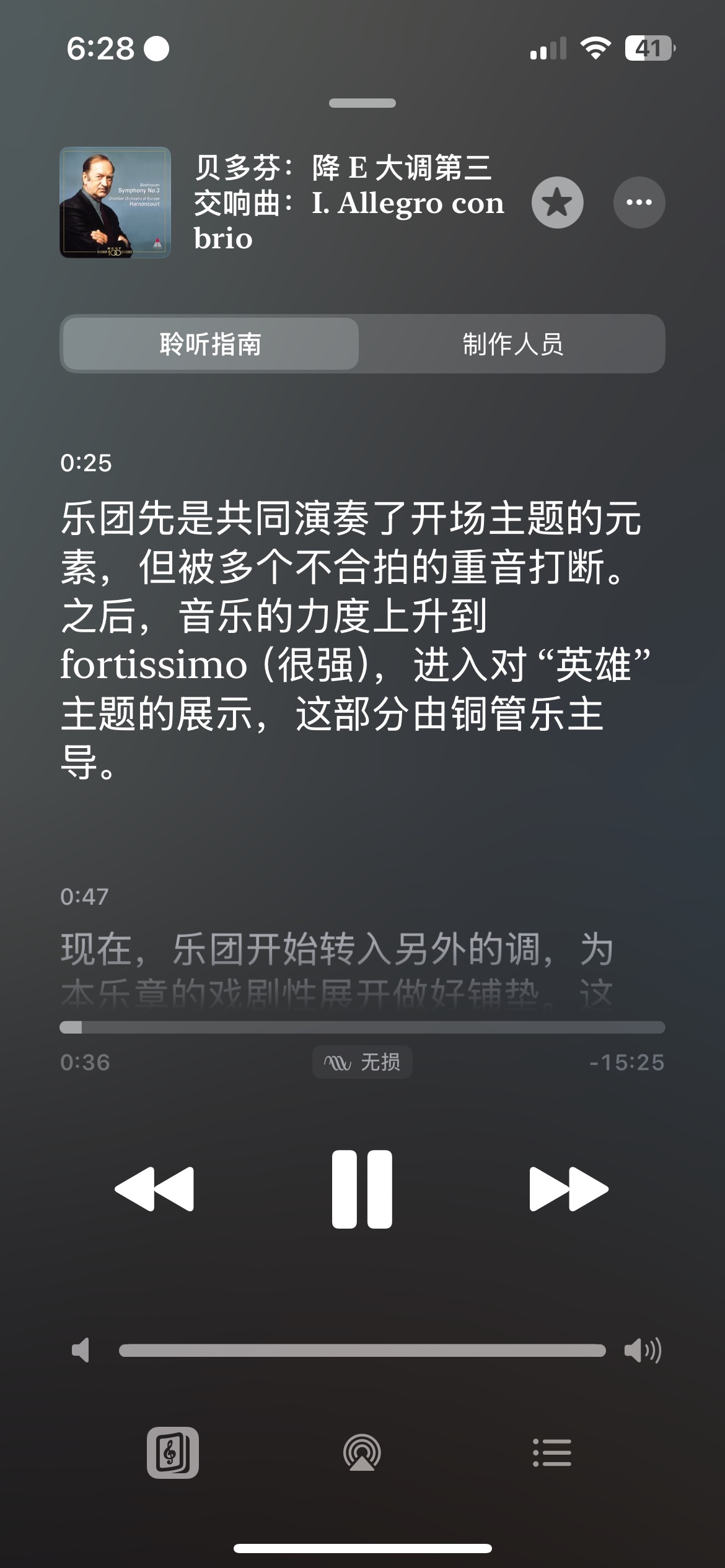Open the 无损 lossless audio badge
This screenshot has height=1568, width=725.
[362, 1063]
